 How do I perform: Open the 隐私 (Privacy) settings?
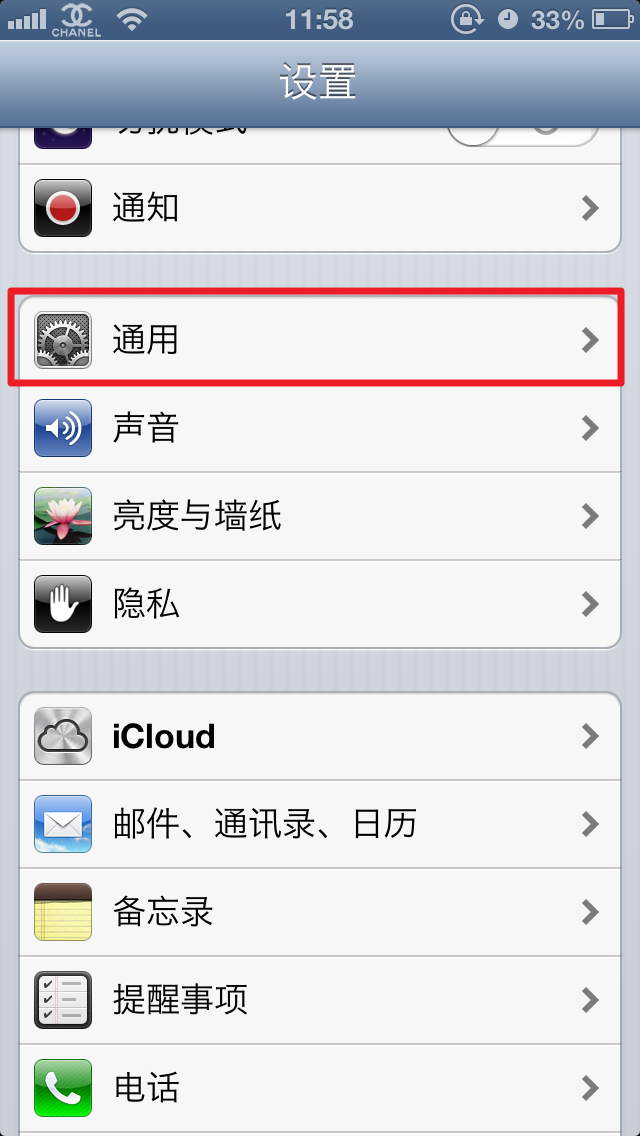[320, 604]
